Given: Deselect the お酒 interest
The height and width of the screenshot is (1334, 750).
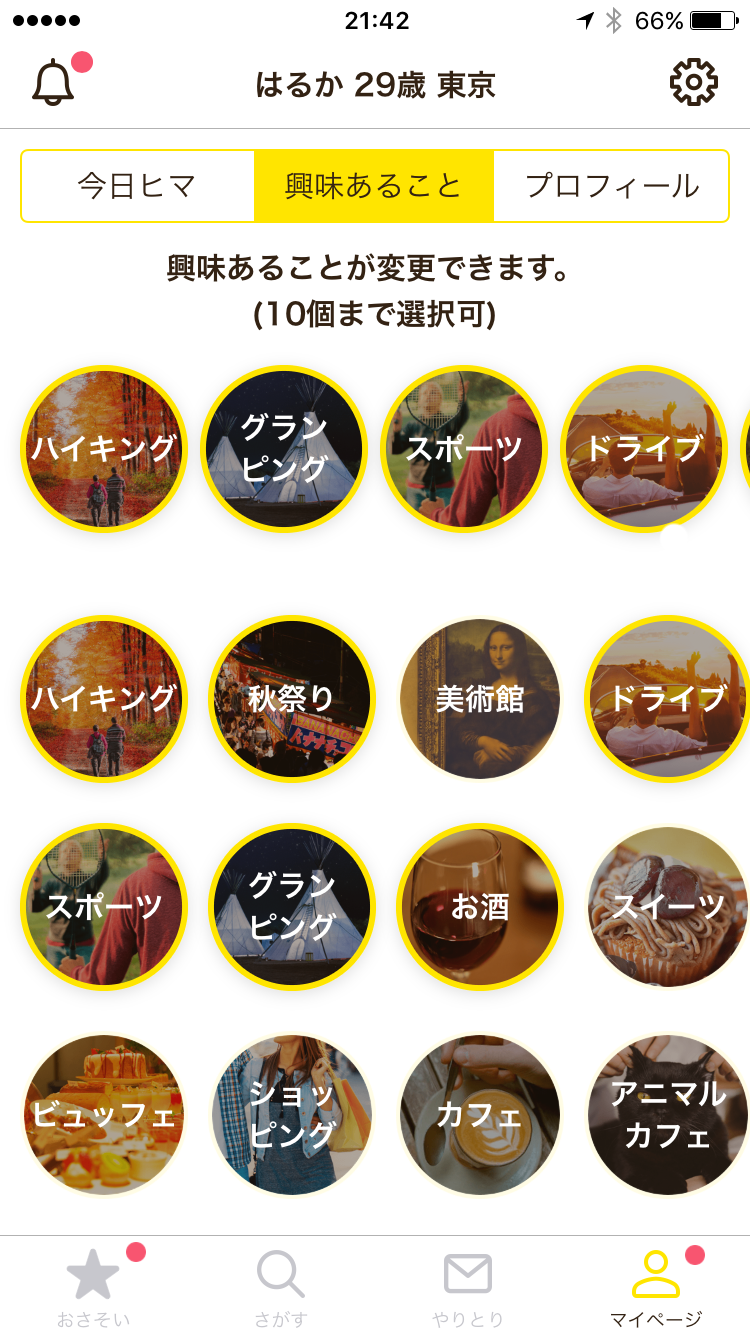Looking at the screenshot, I should click(x=480, y=907).
